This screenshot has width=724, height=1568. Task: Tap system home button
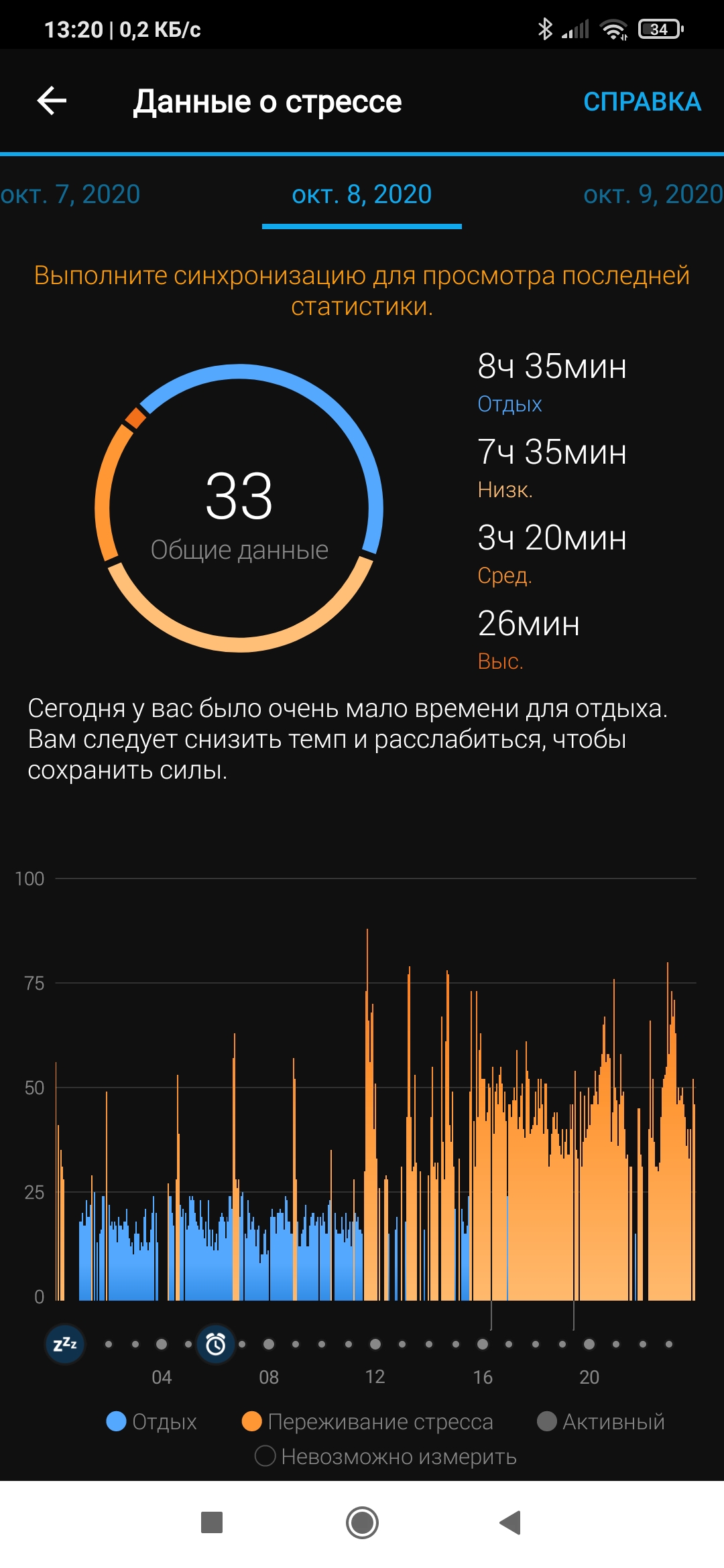362,1522
